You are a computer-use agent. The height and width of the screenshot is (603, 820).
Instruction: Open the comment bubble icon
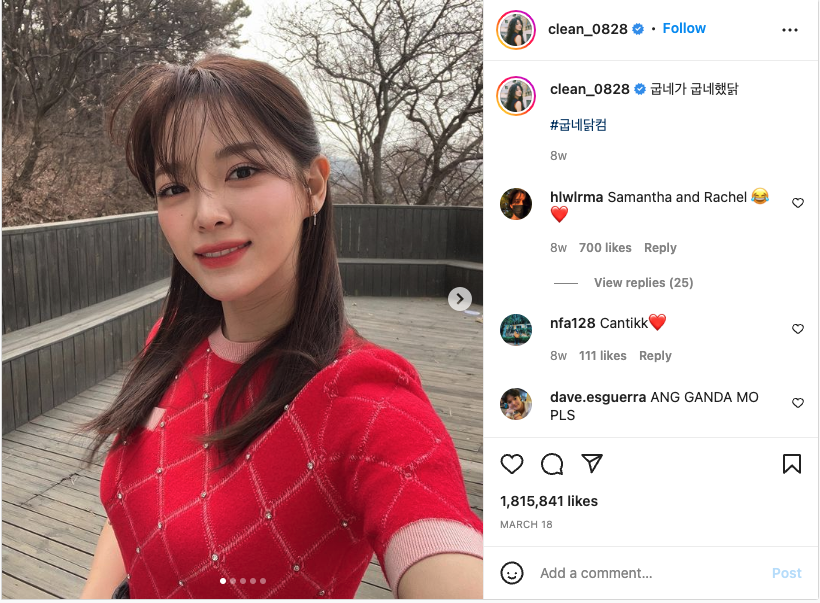pyautogui.click(x=552, y=464)
